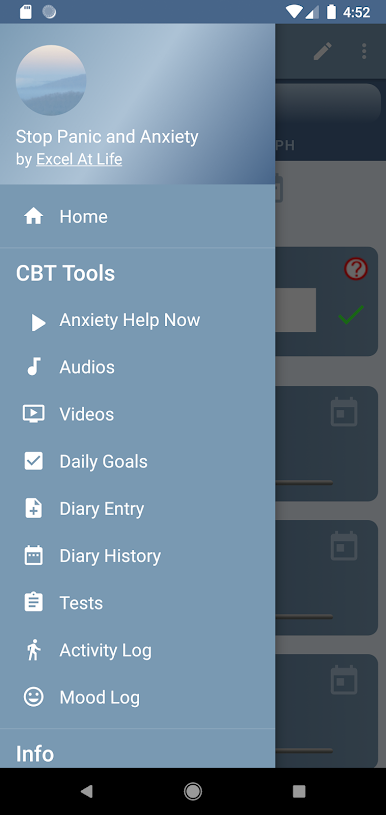Select Mood Log
Image resolution: width=386 pixels, height=815 pixels.
point(138,698)
